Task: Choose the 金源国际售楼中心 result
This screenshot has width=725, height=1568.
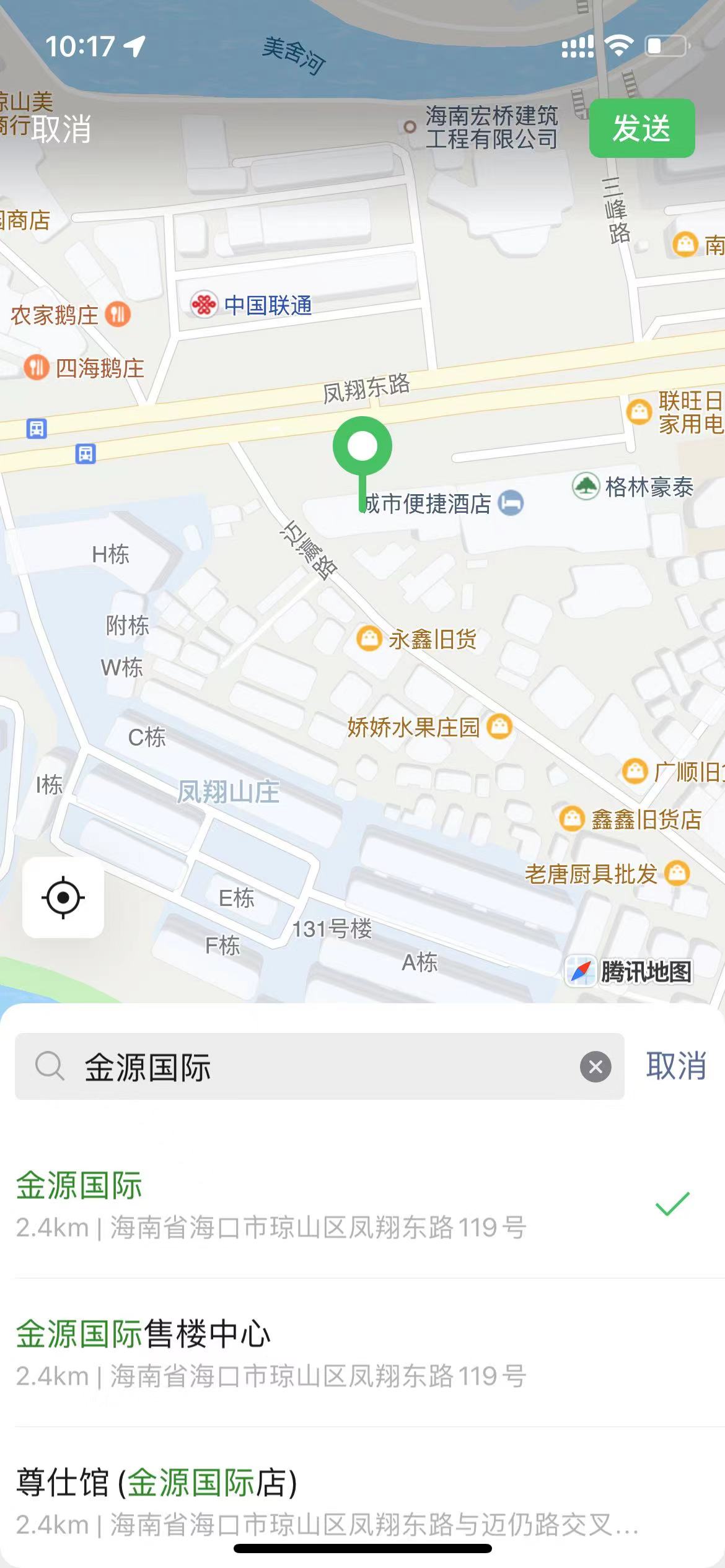Action: [362, 1353]
